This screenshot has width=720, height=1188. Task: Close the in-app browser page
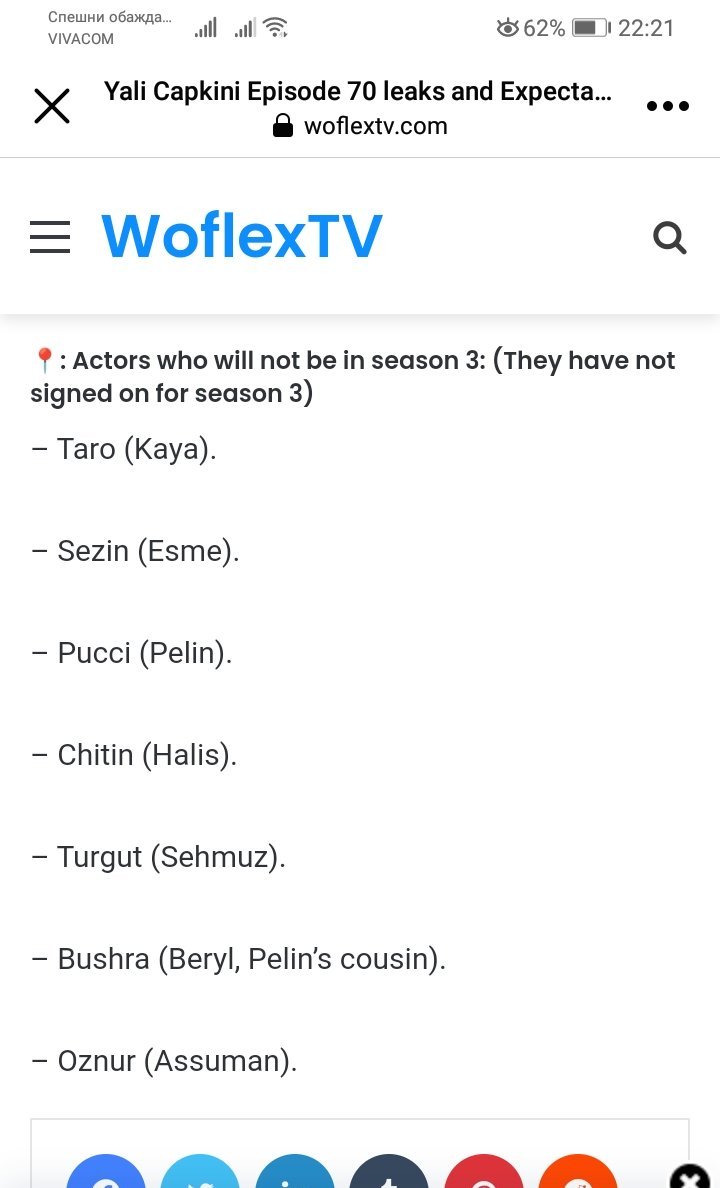[52, 105]
